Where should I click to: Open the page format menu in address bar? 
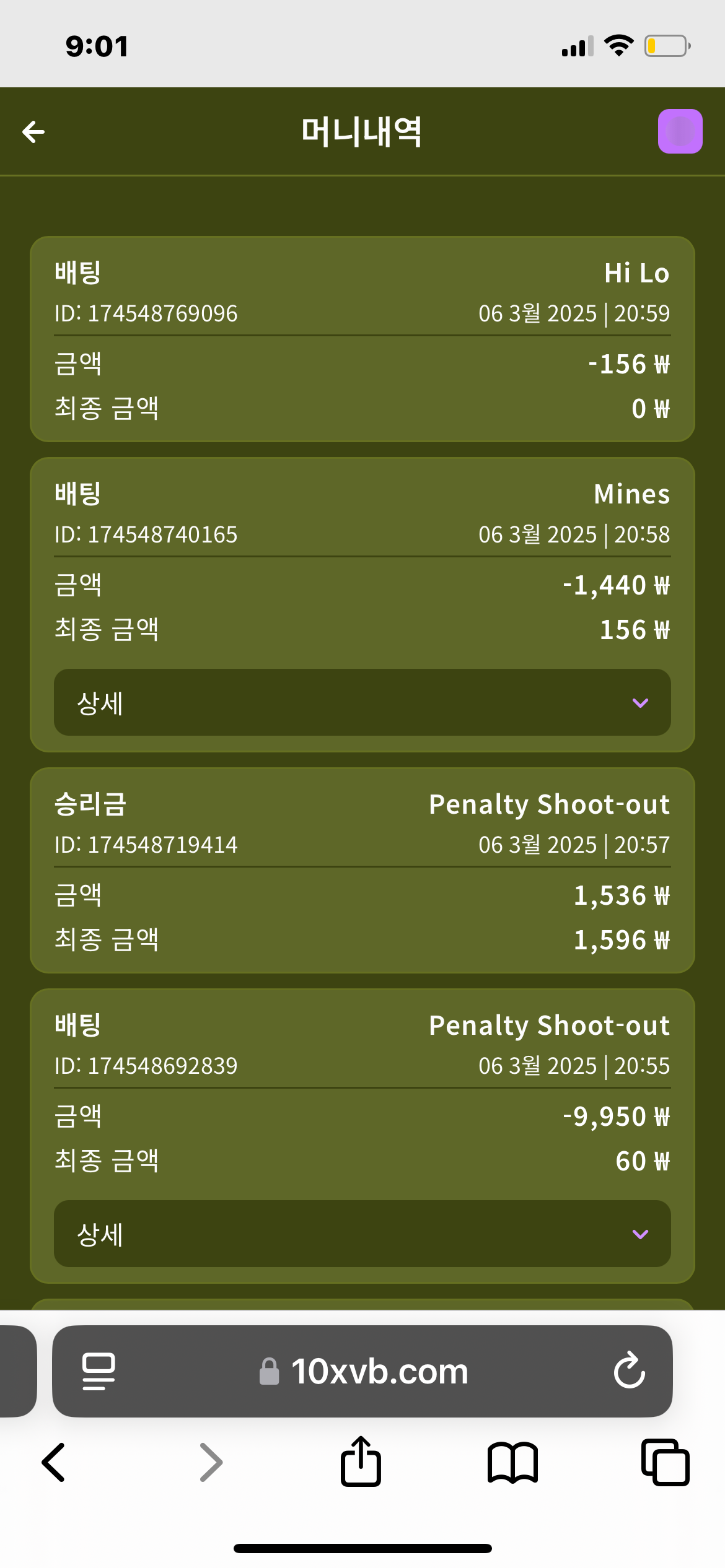tap(99, 1371)
